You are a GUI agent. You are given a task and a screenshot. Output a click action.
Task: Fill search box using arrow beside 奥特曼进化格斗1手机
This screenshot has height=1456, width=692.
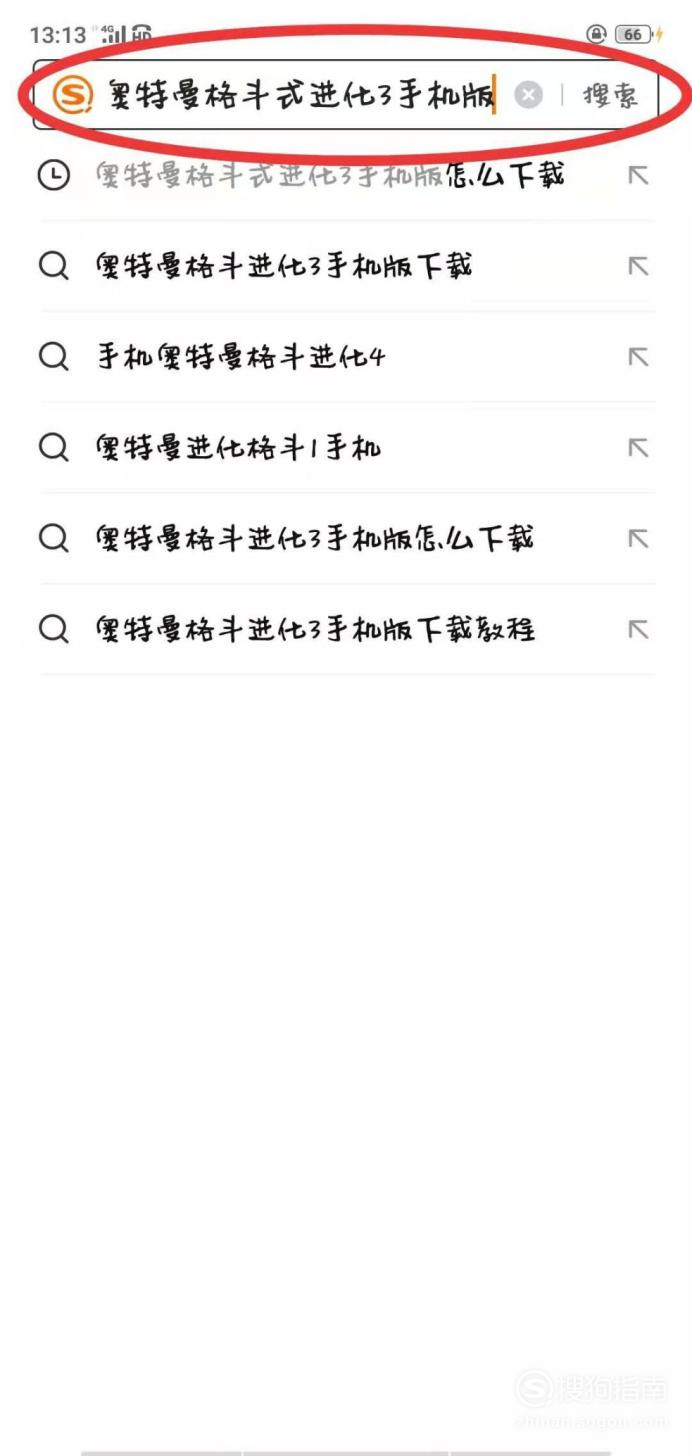coord(638,448)
